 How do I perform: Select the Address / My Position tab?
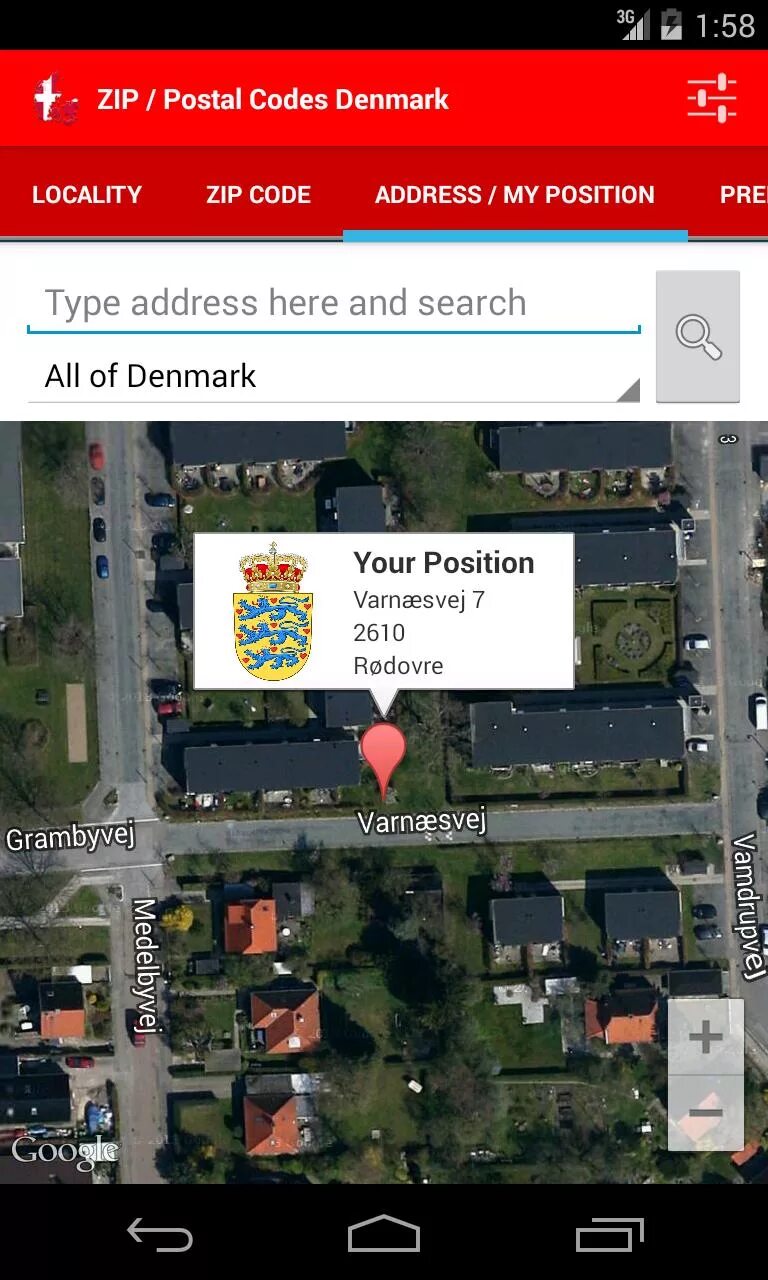[x=515, y=195]
